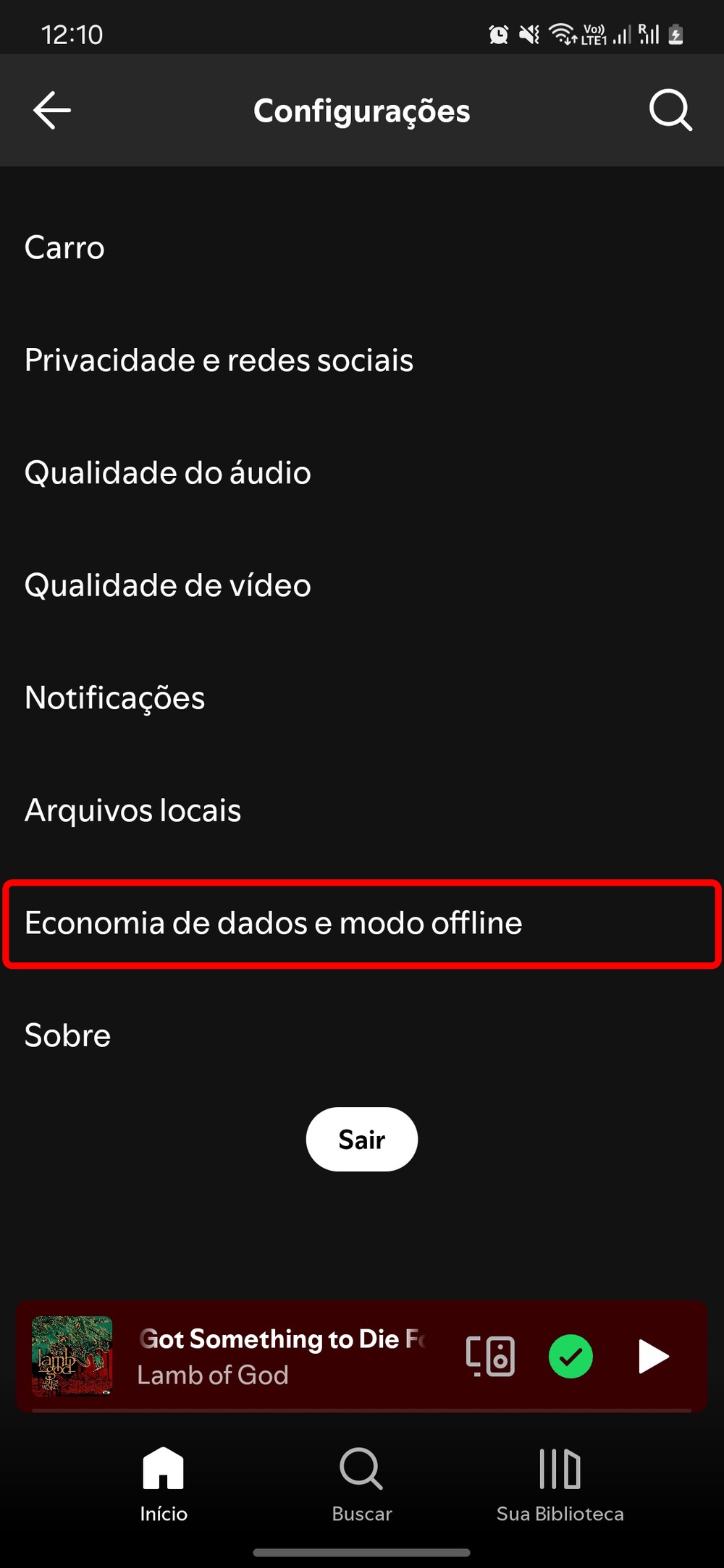724x1568 pixels.
Task: Open Qualidade do áudio
Action: [x=168, y=472]
